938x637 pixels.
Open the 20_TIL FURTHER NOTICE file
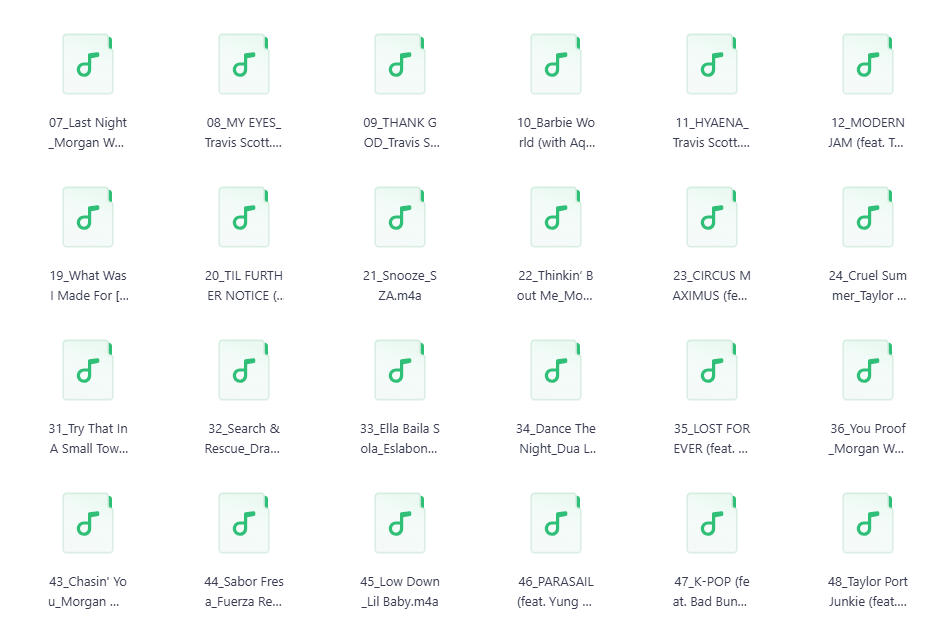[244, 217]
